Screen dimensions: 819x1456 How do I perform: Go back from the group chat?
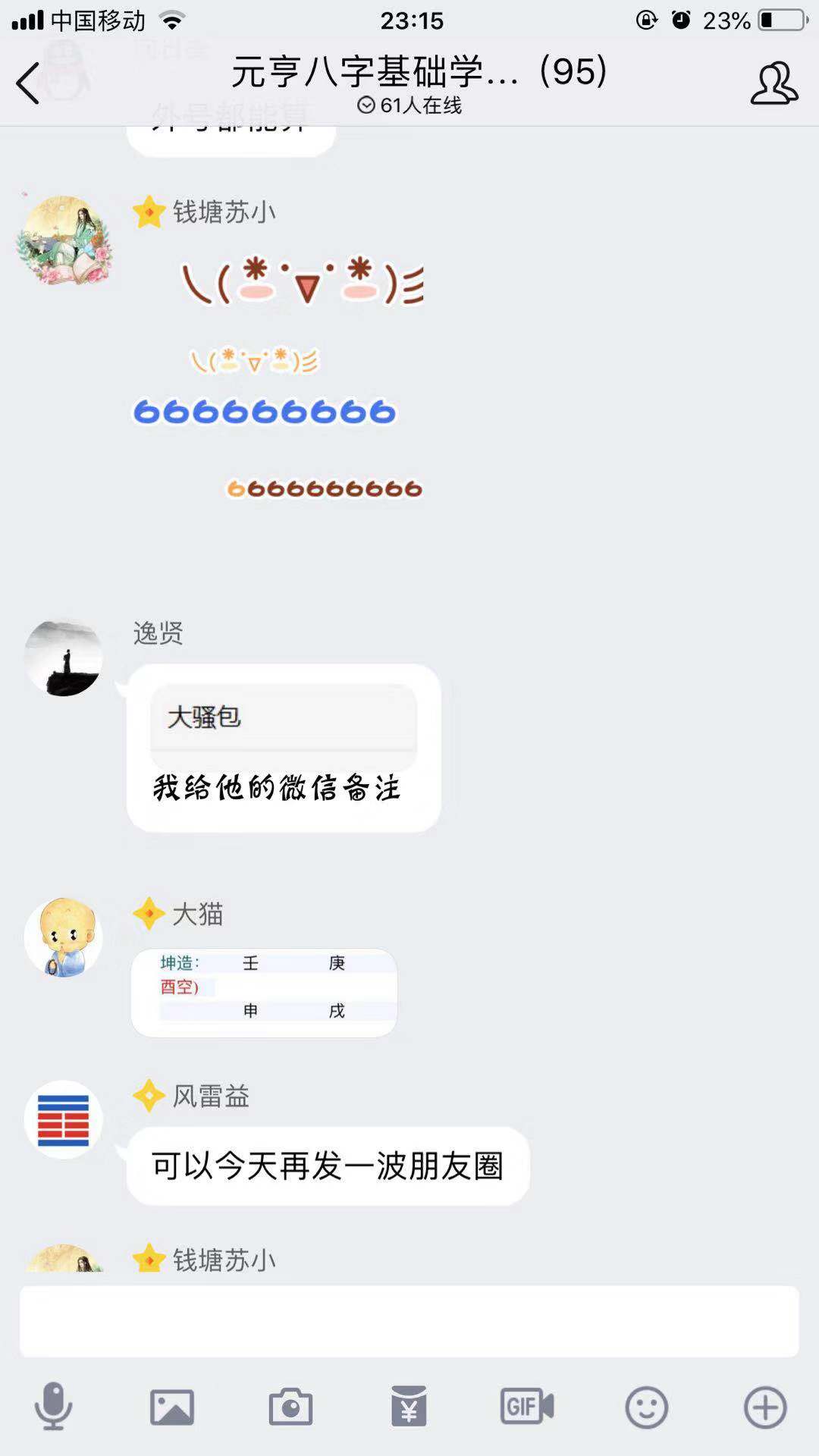pyautogui.click(x=29, y=83)
